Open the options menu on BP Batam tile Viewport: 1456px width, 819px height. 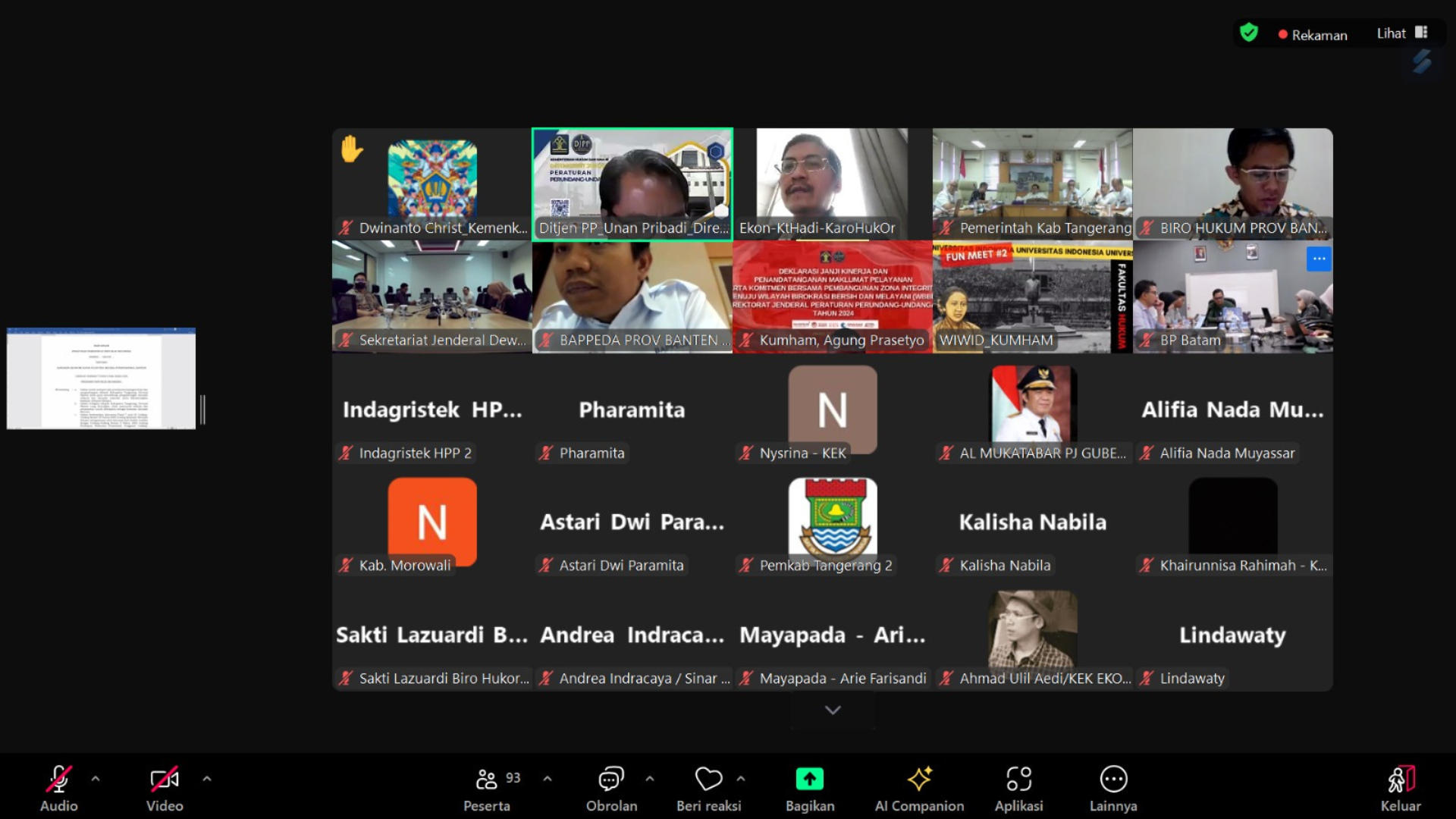click(x=1319, y=259)
